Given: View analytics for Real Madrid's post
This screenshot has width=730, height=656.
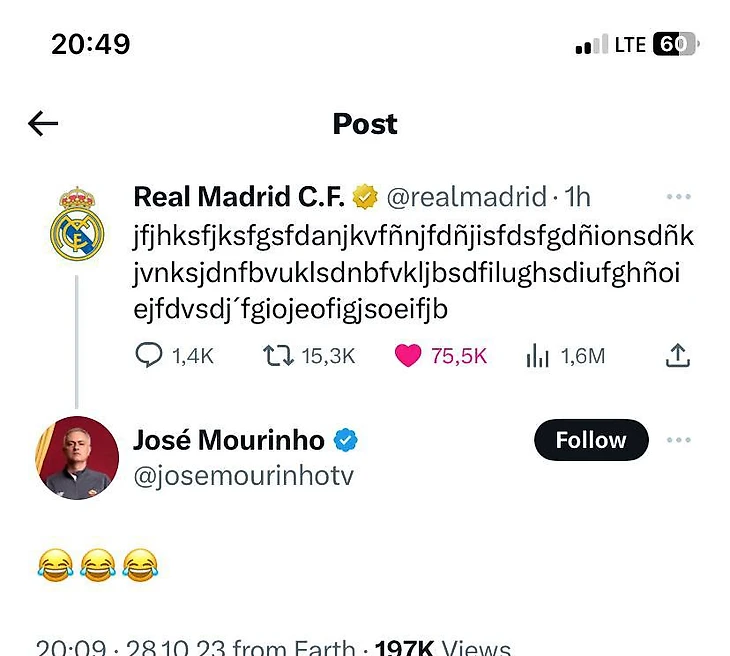Looking at the screenshot, I should [x=538, y=356].
